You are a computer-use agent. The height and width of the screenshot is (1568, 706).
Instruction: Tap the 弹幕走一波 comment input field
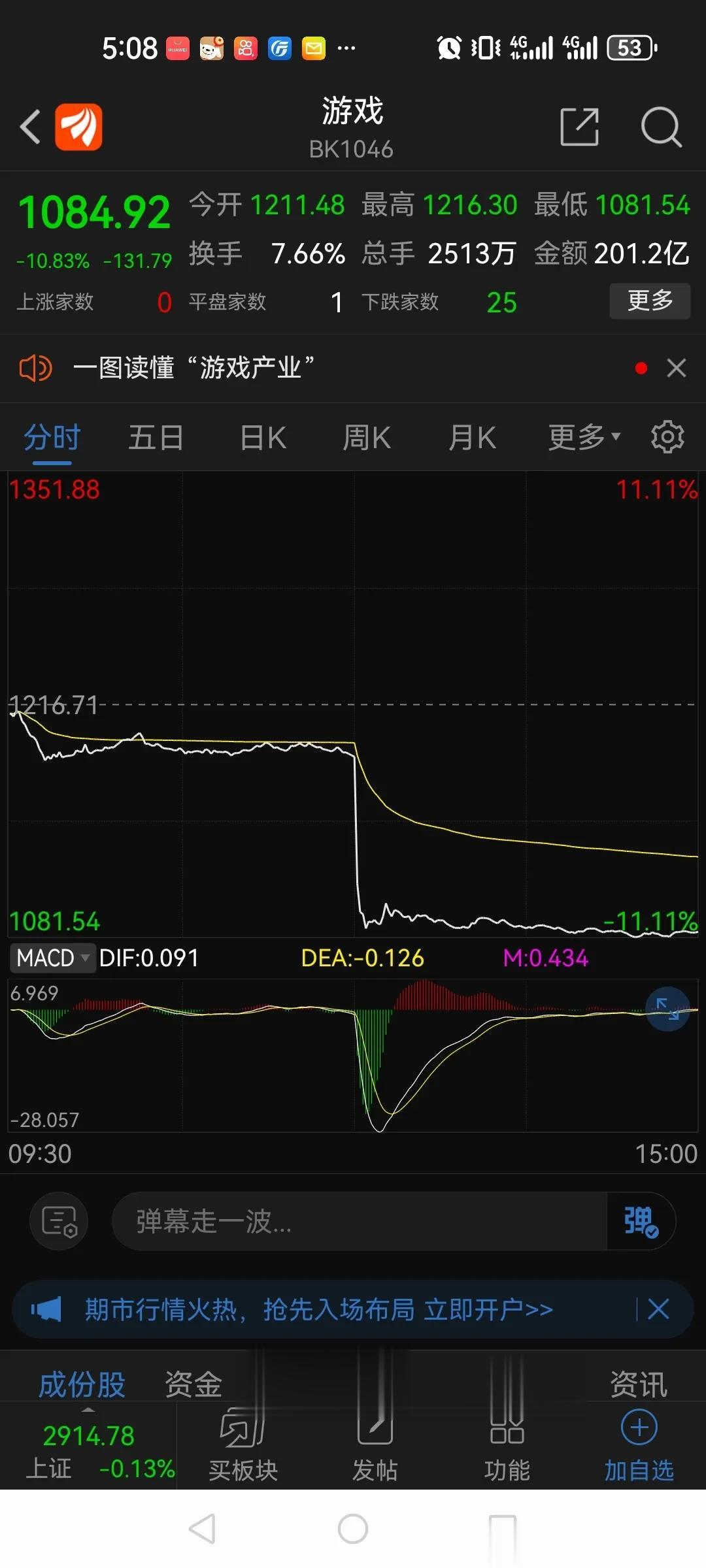coord(360,1221)
